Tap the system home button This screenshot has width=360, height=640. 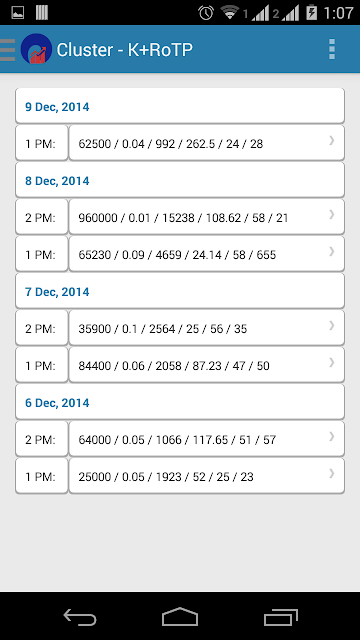click(x=180, y=617)
